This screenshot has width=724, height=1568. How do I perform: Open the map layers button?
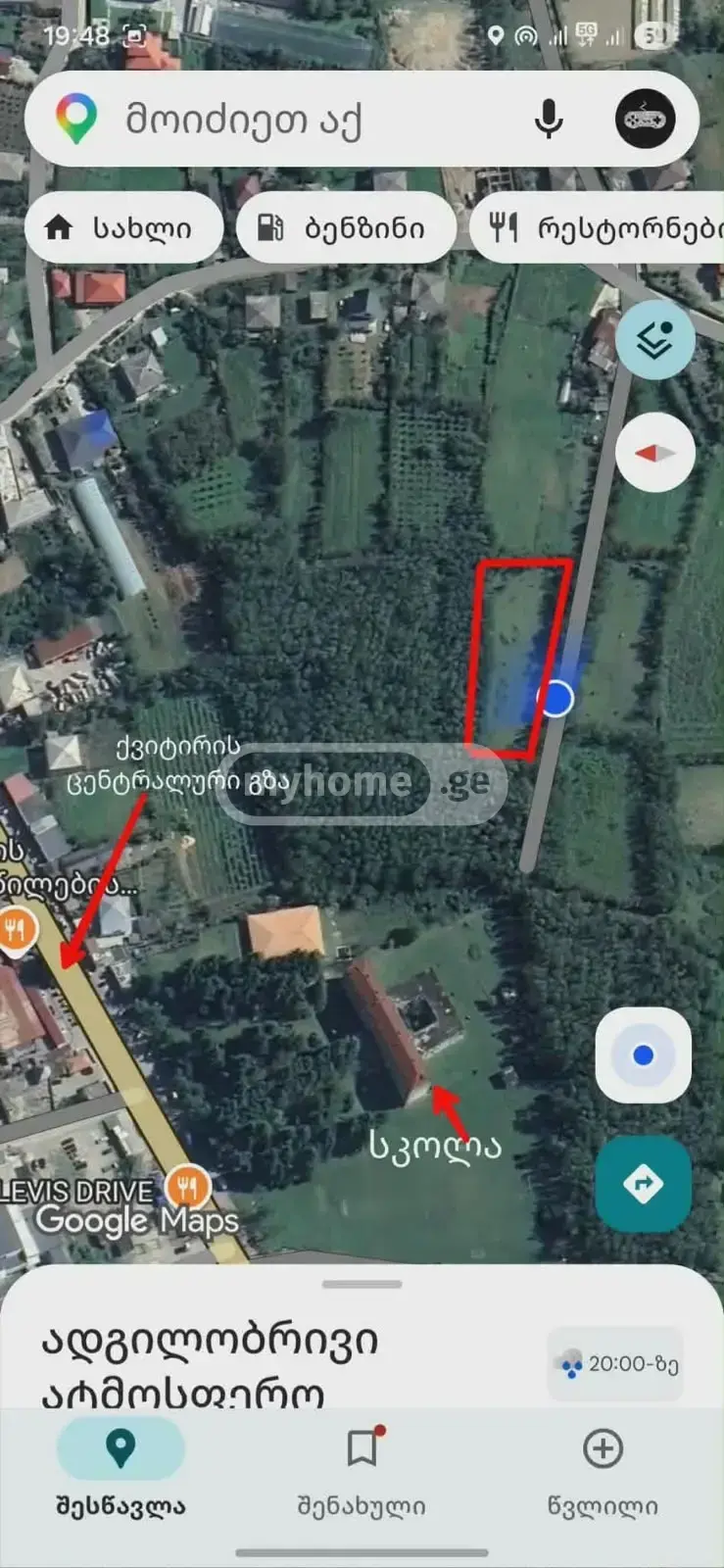click(655, 340)
